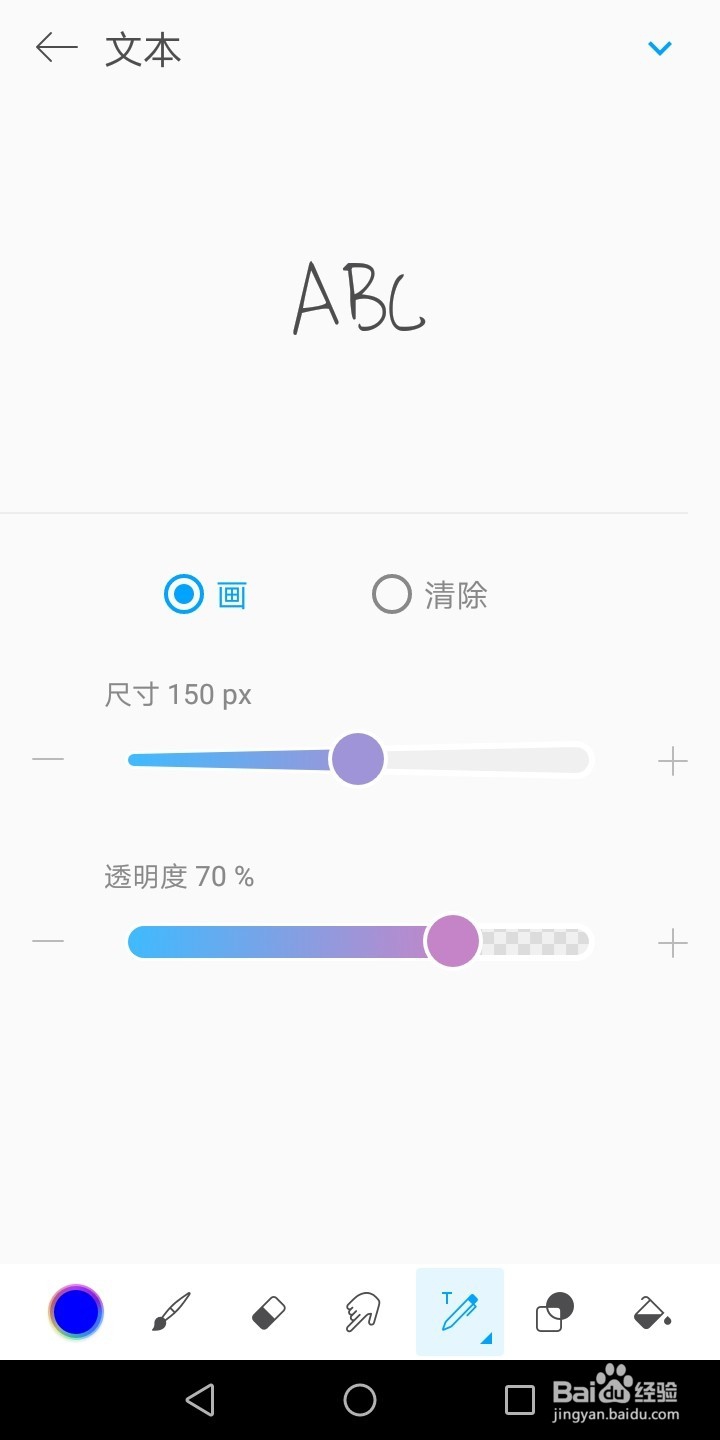Choose the shapes tool
The height and width of the screenshot is (1440, 720).
click(555, 1312)
